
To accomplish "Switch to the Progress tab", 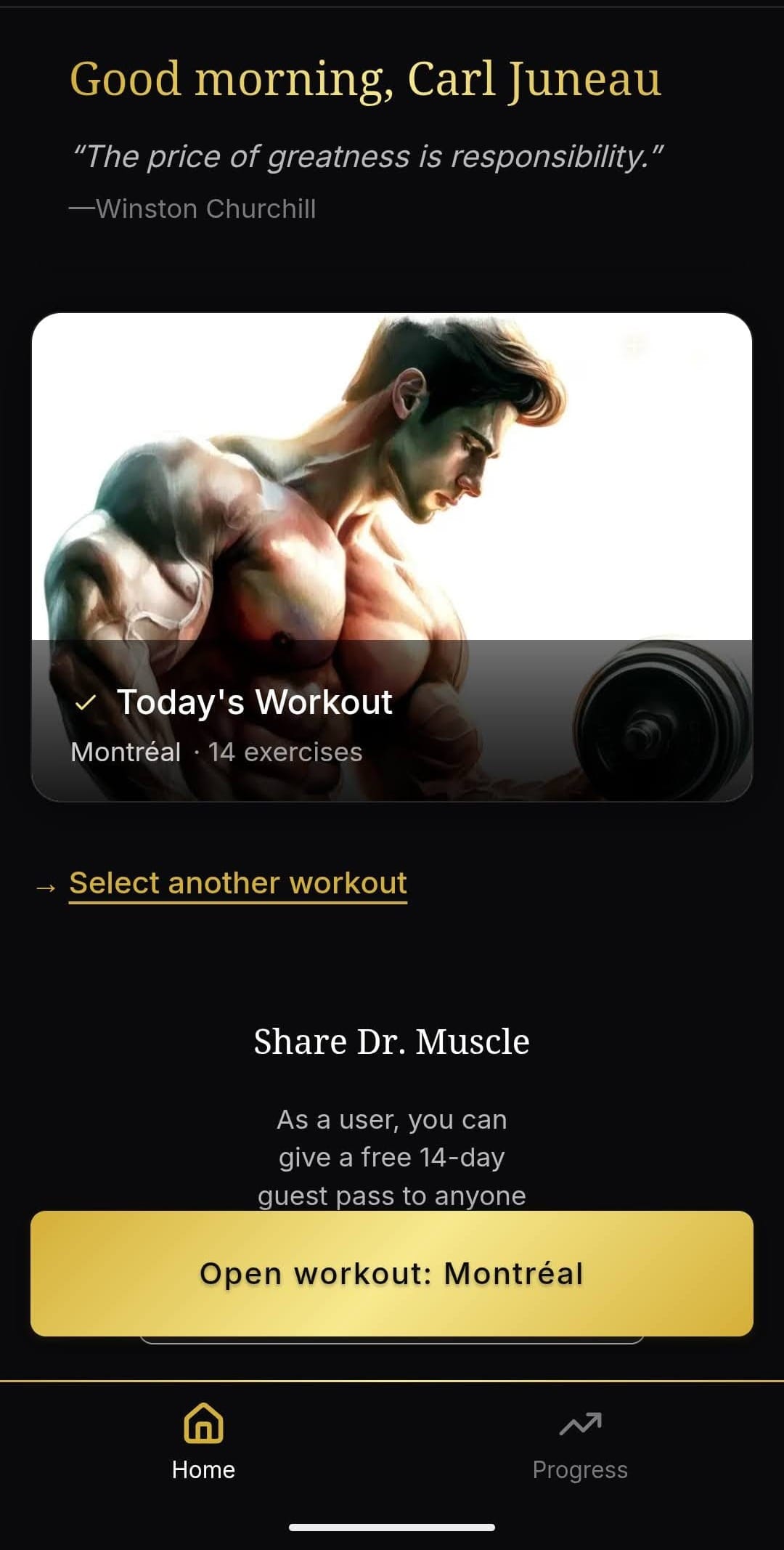I will pyautogui.click(x=580, y=1444).
